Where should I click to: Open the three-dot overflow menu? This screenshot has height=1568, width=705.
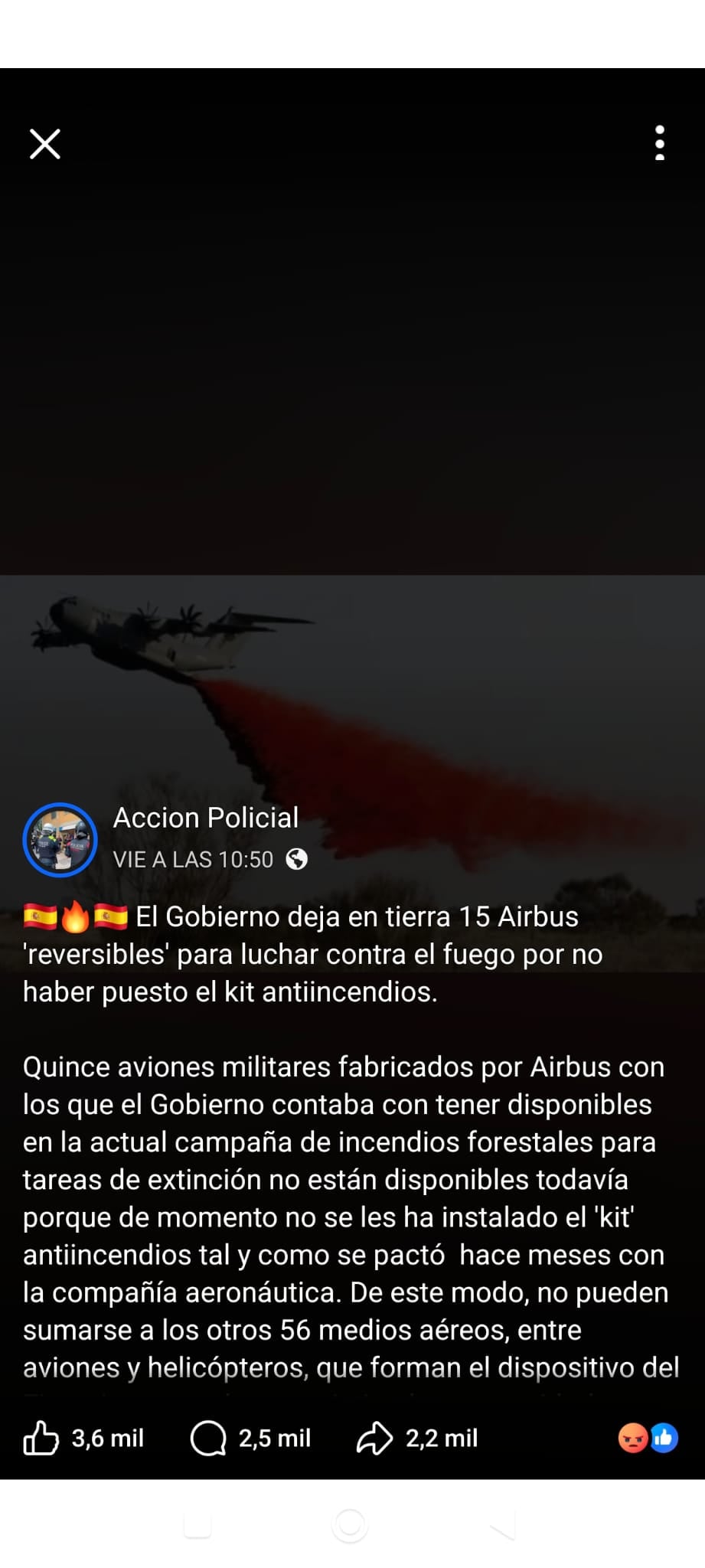pyautogui.click(x=660, y=143)
